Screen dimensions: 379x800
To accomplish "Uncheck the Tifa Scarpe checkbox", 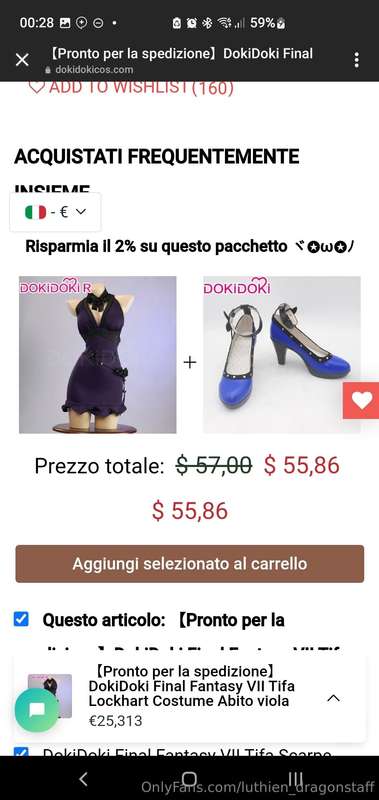I will [x=21, y=752].
